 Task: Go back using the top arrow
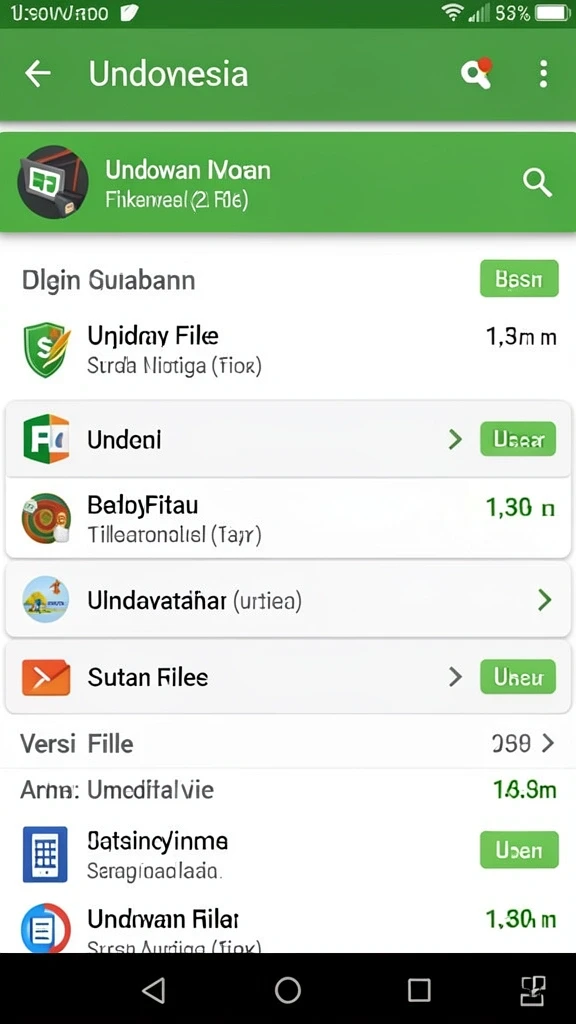[x=37, y=74]
